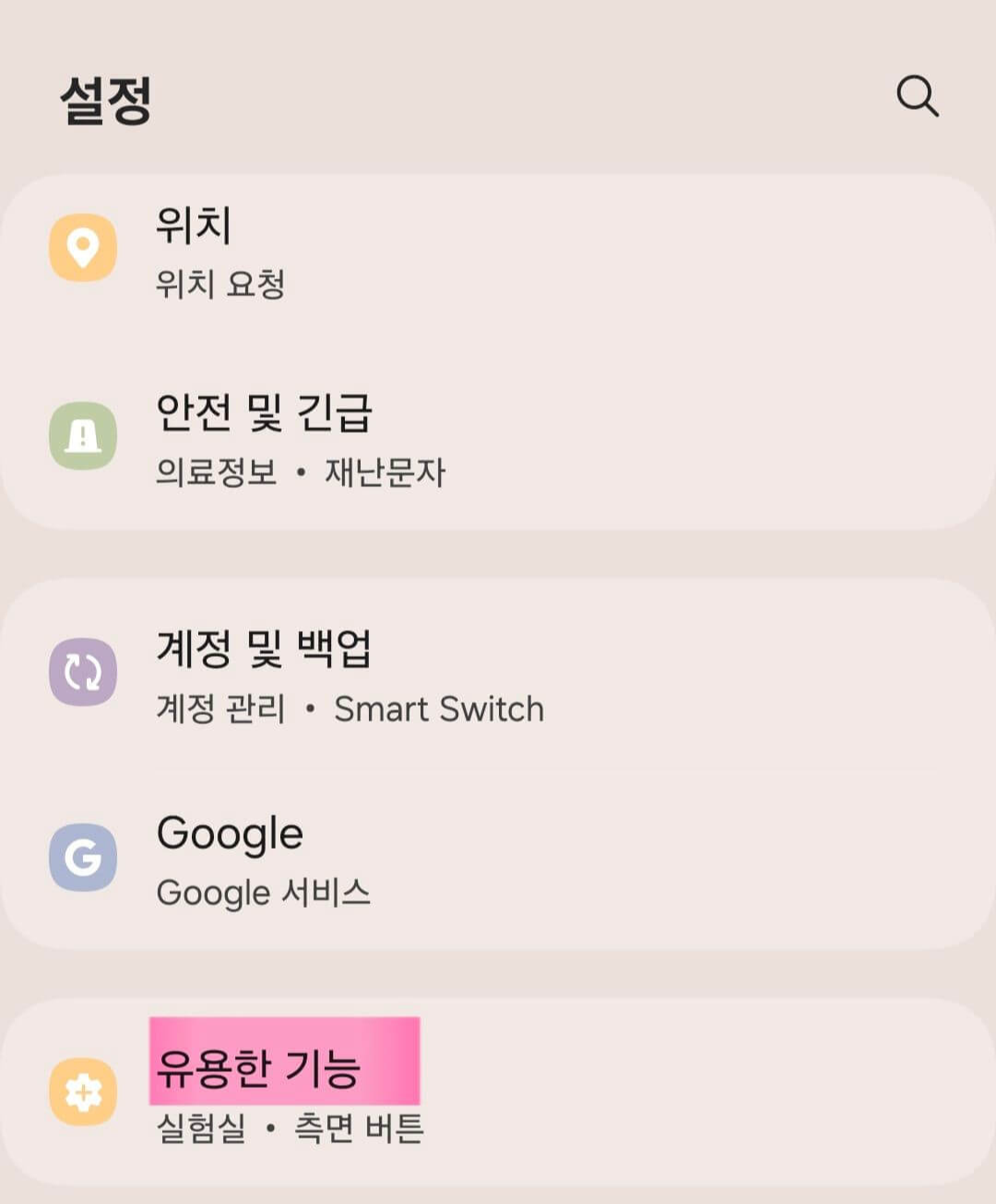
Task: Open 계정 관리 subtitle text
Action: pos(219,709)
